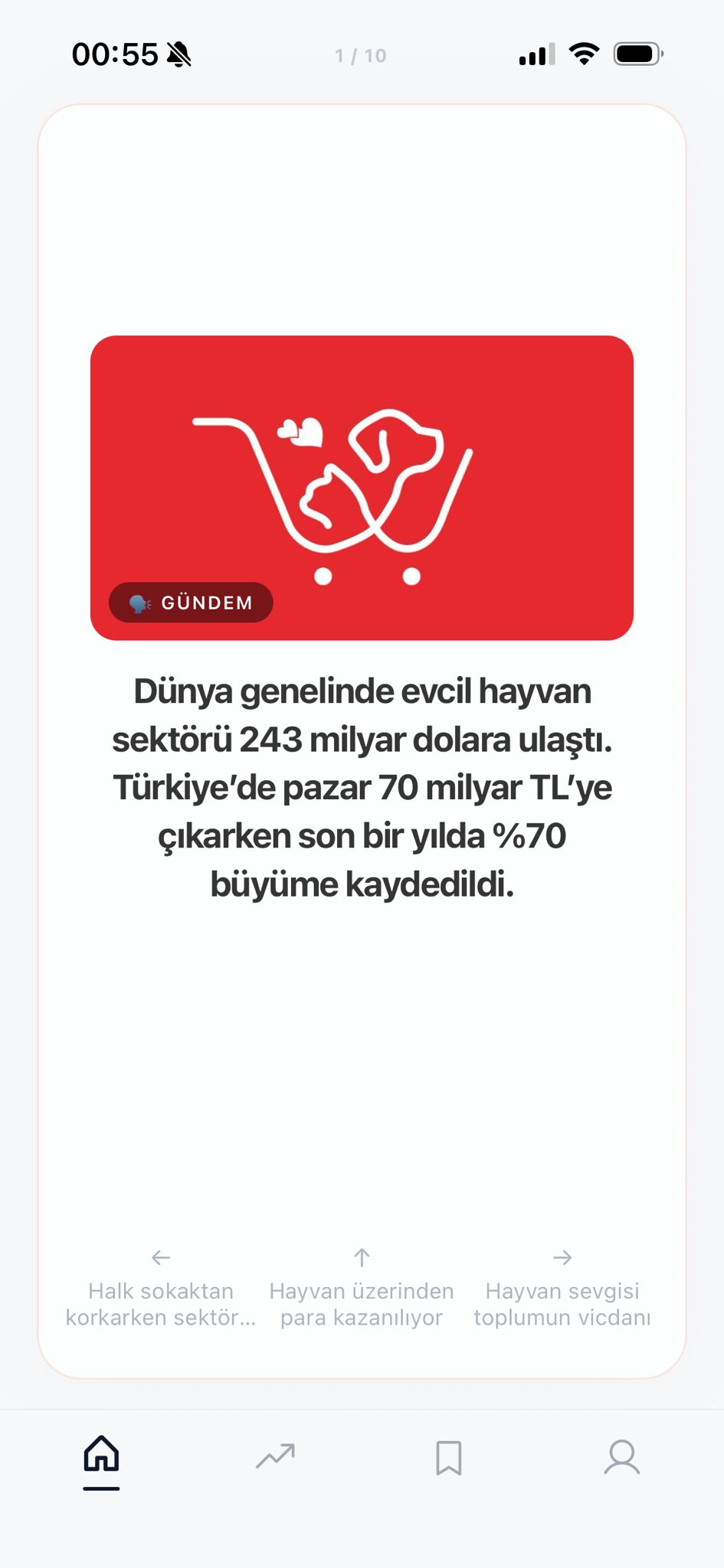Open 'Halk sokaktan korkarken sektör...' story

[160, 1304]
